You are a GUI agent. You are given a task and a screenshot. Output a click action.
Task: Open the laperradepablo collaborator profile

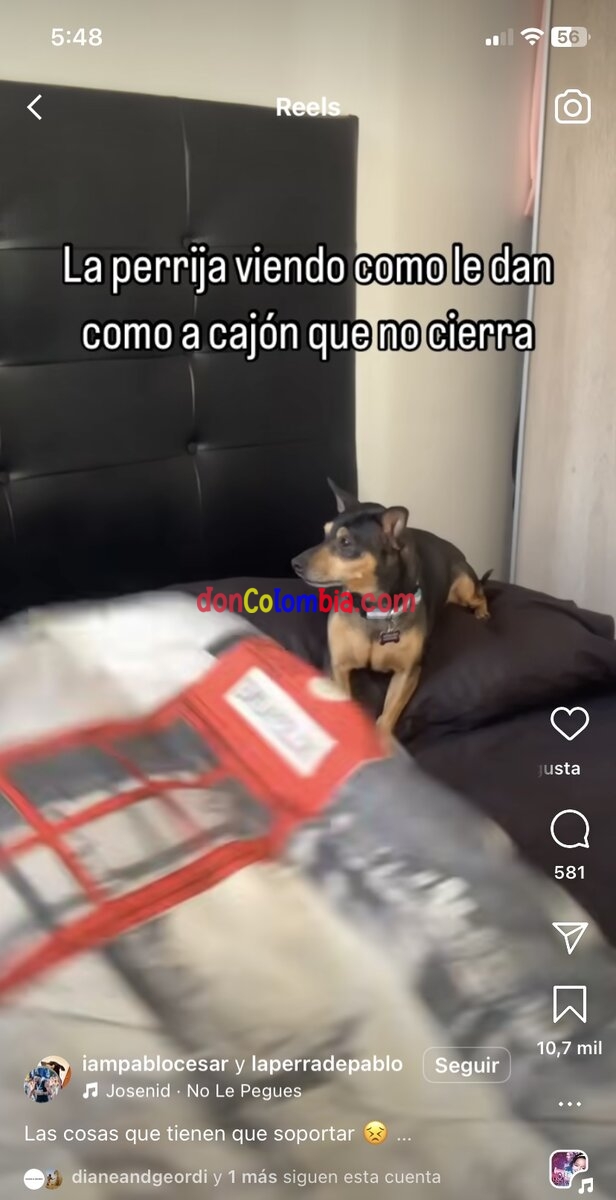click(325, 1065)
